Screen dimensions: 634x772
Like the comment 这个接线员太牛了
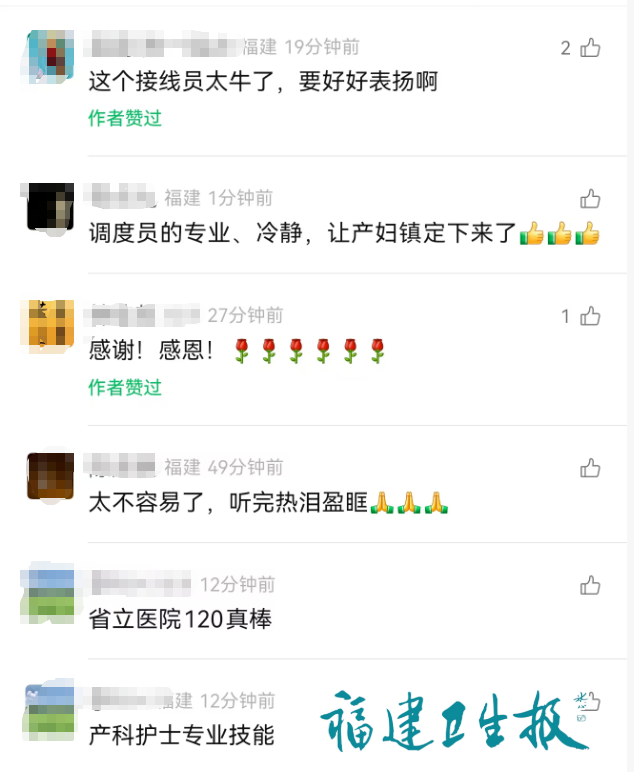[590, 48]
